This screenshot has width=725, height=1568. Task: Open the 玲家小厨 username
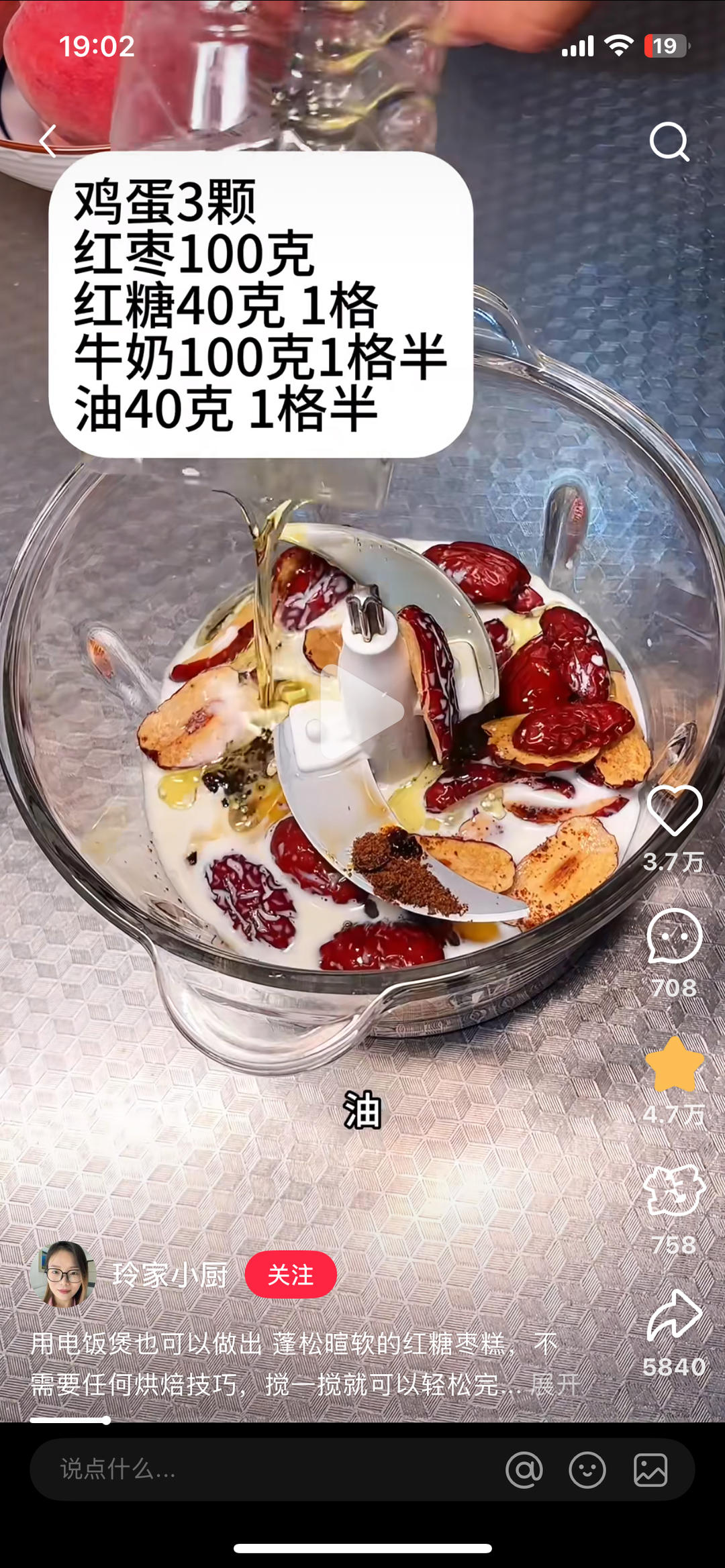[x=170, y=1275]
